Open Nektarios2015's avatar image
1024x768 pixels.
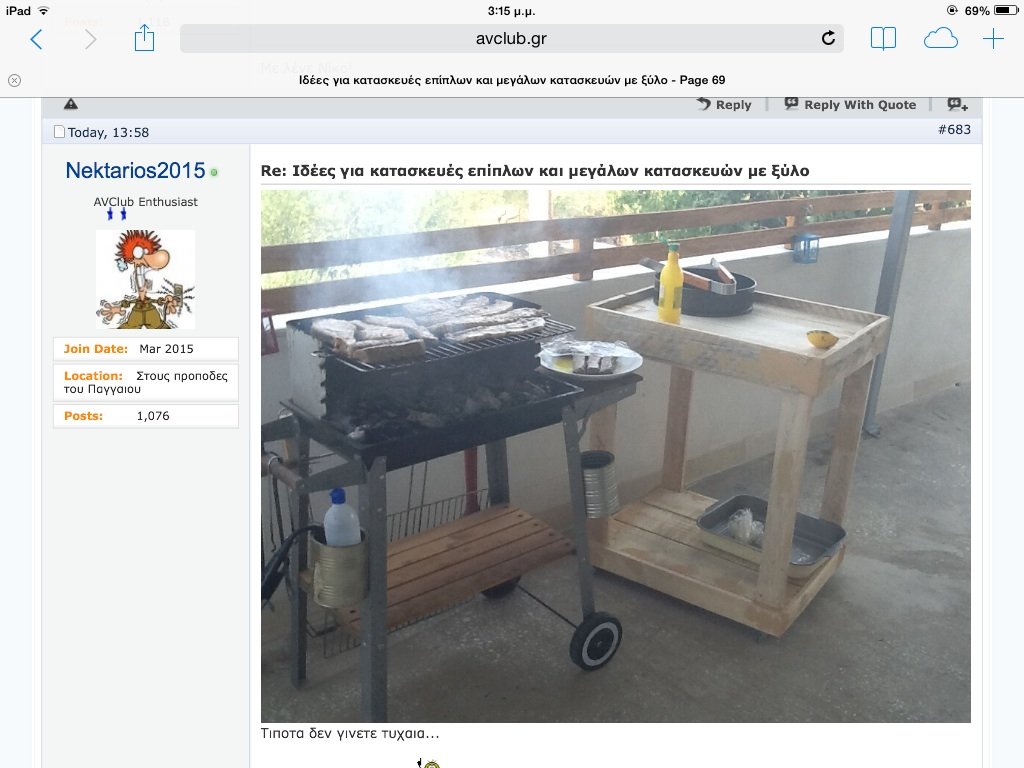click(145, 279)
